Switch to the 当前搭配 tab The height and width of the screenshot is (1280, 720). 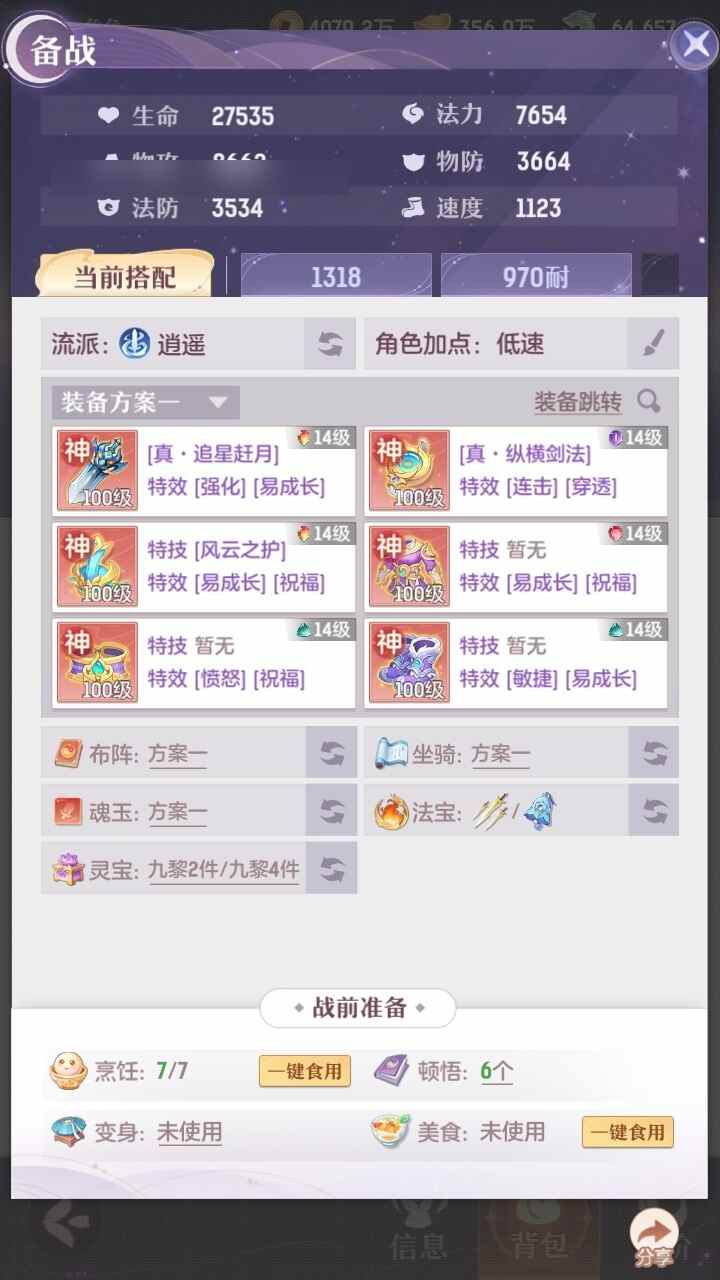(125, 276)
